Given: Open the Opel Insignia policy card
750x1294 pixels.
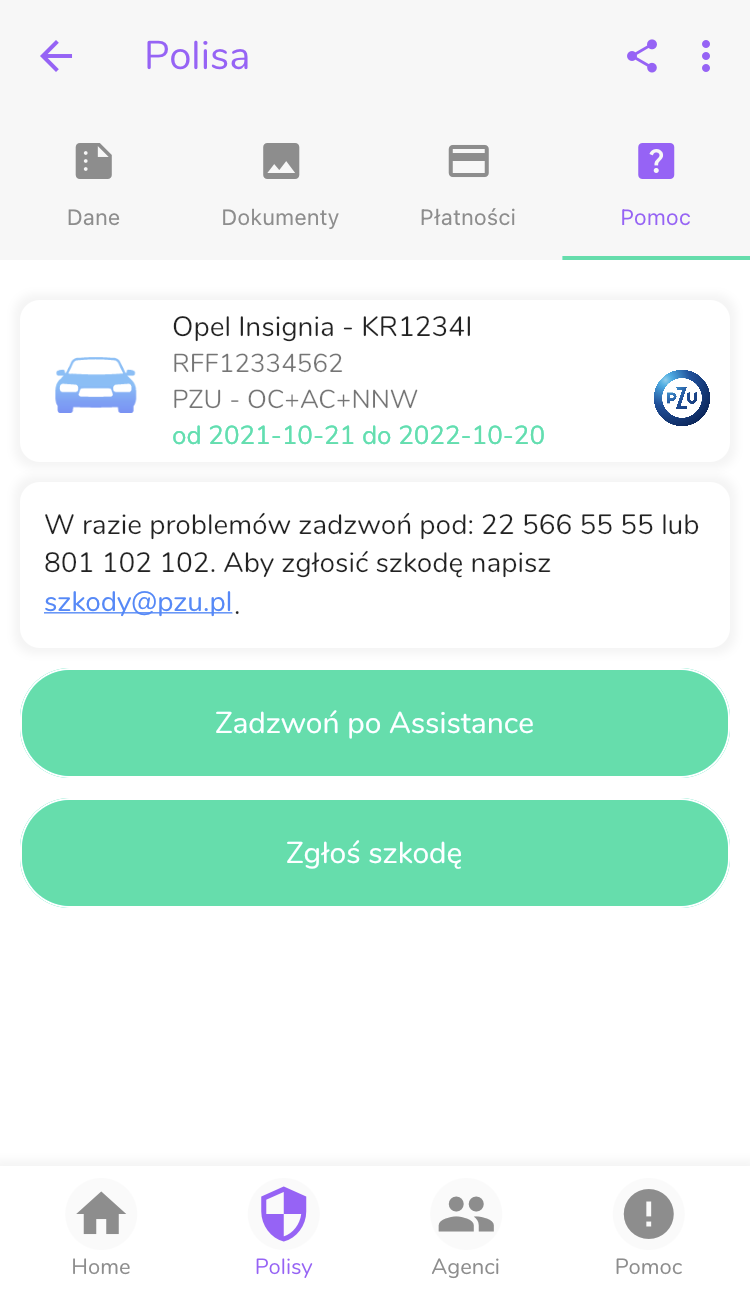Looking at the screenshot, I should coord(374,381).
